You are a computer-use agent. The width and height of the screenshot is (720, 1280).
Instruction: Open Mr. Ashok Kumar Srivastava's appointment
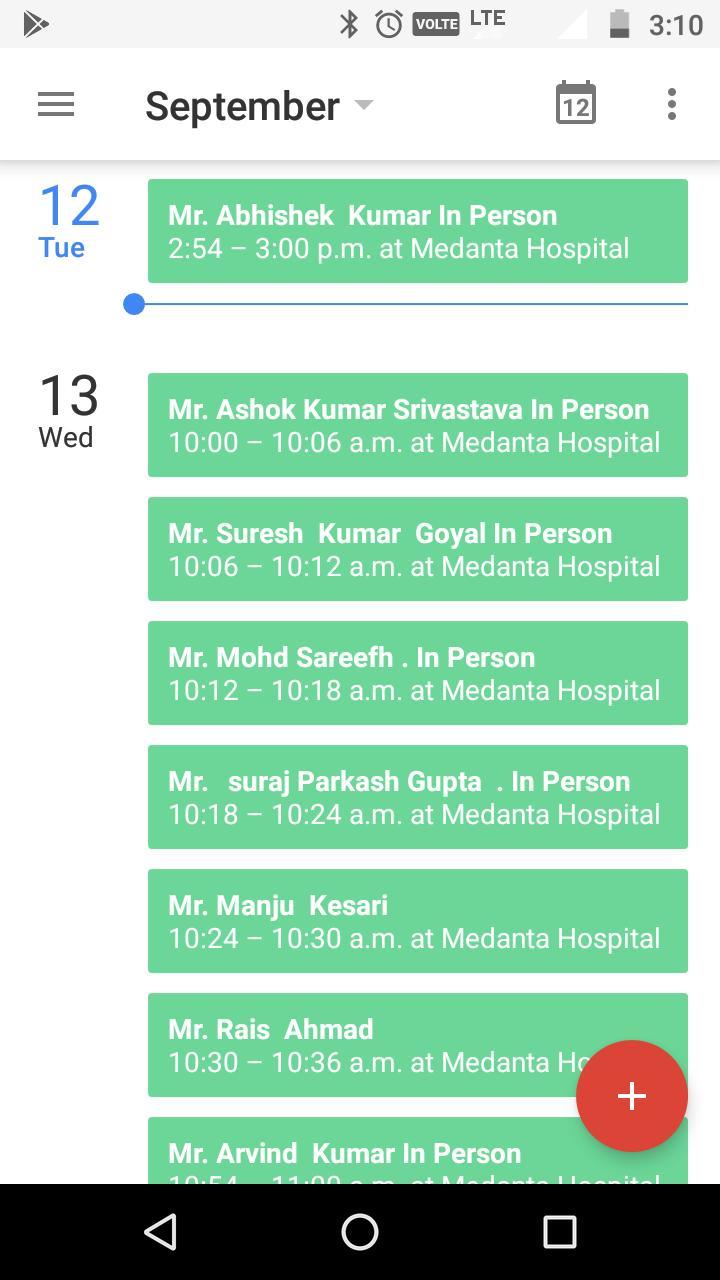pos(417,425)
